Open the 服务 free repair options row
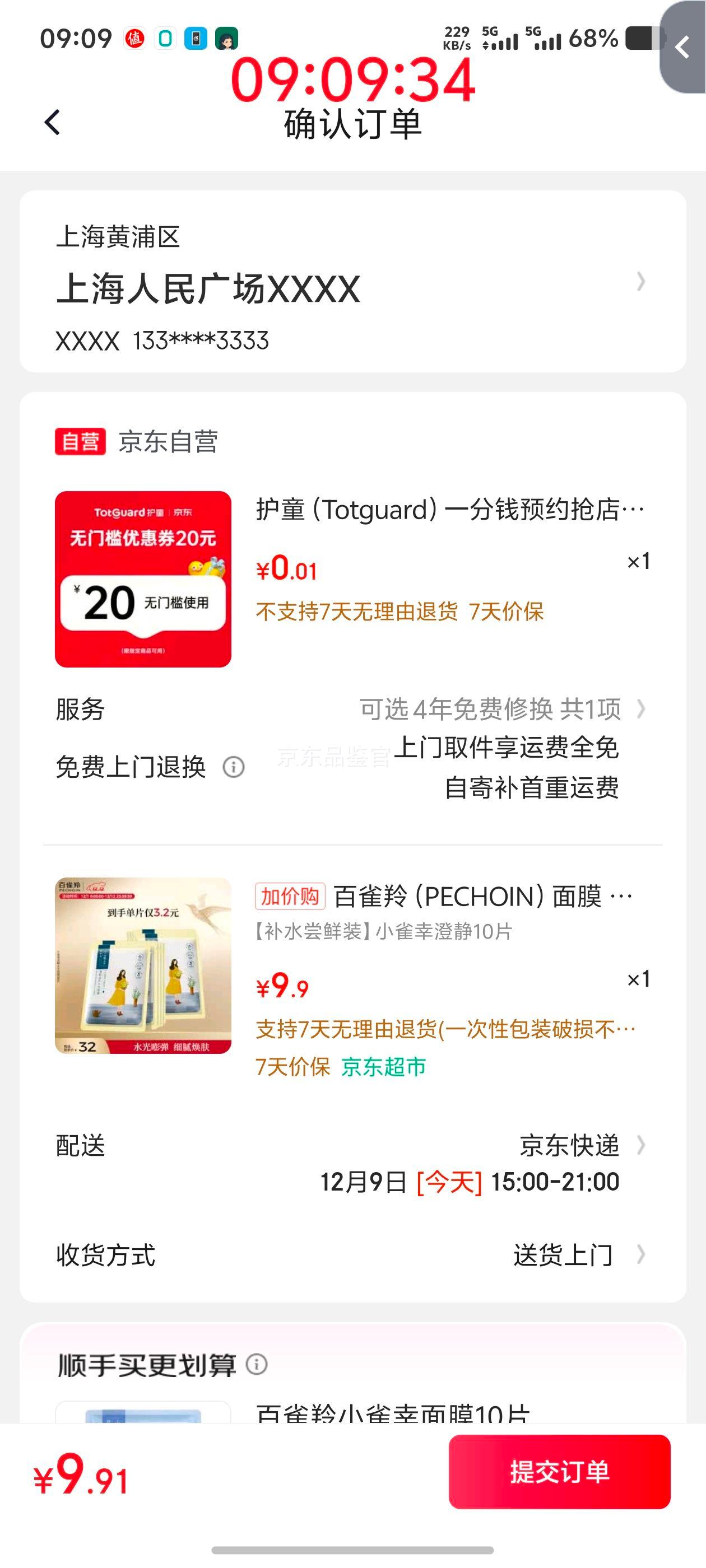The image size is (706, 1568). click(x=499, y=708)
